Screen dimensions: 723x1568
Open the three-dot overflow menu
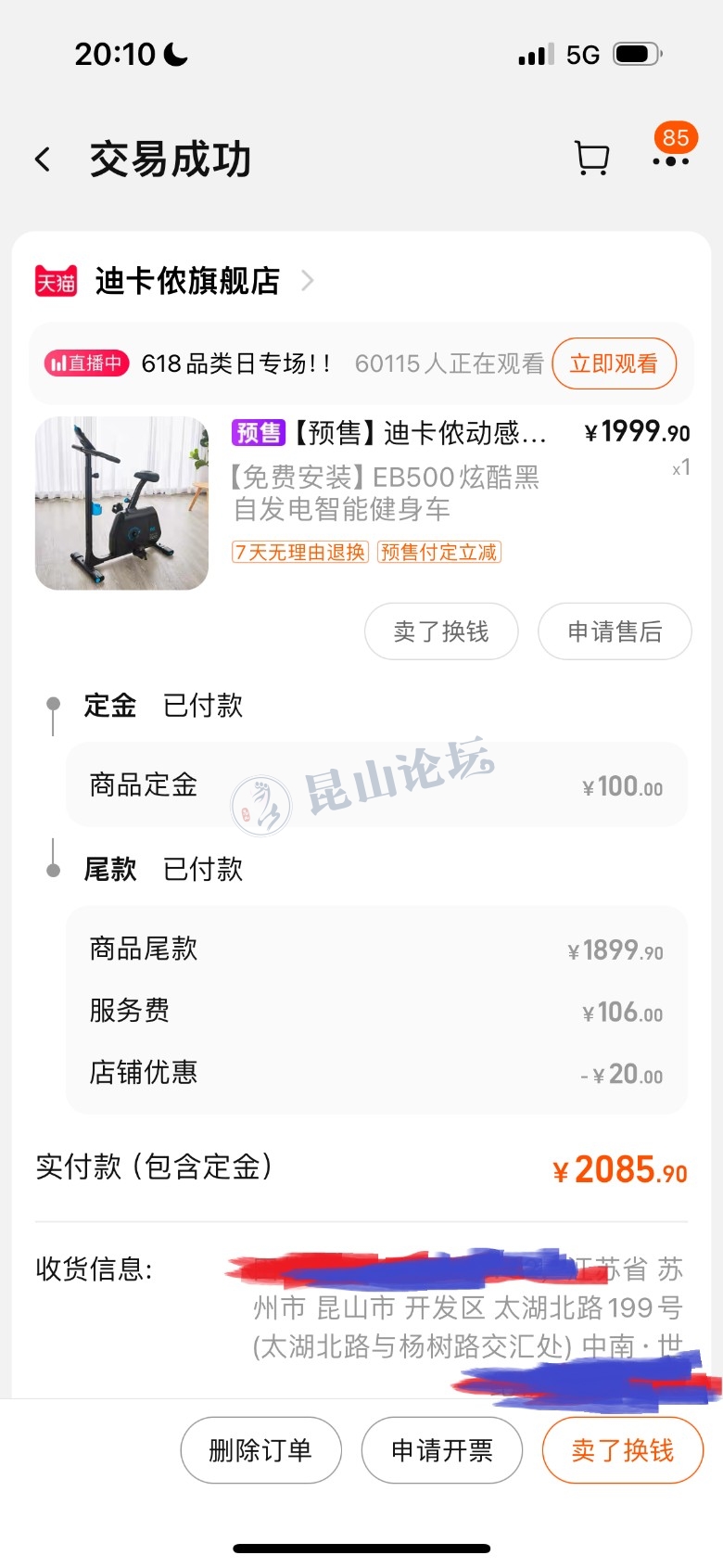tap(670, 160)
